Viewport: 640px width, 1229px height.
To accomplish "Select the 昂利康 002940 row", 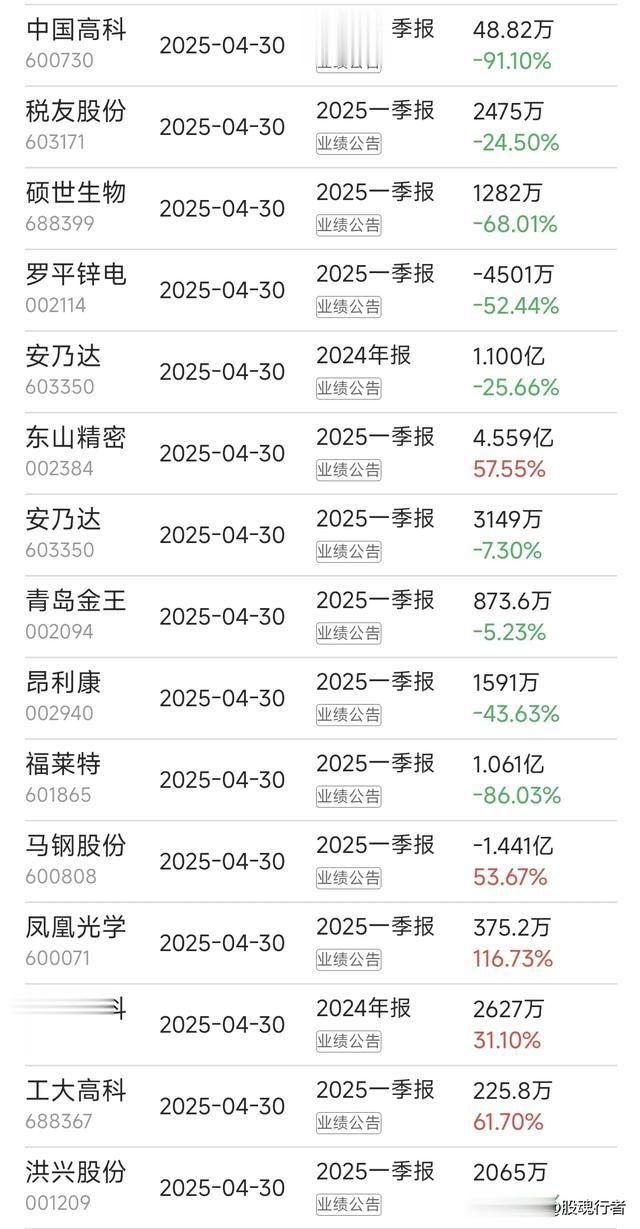I will click(x=320, y=698).
